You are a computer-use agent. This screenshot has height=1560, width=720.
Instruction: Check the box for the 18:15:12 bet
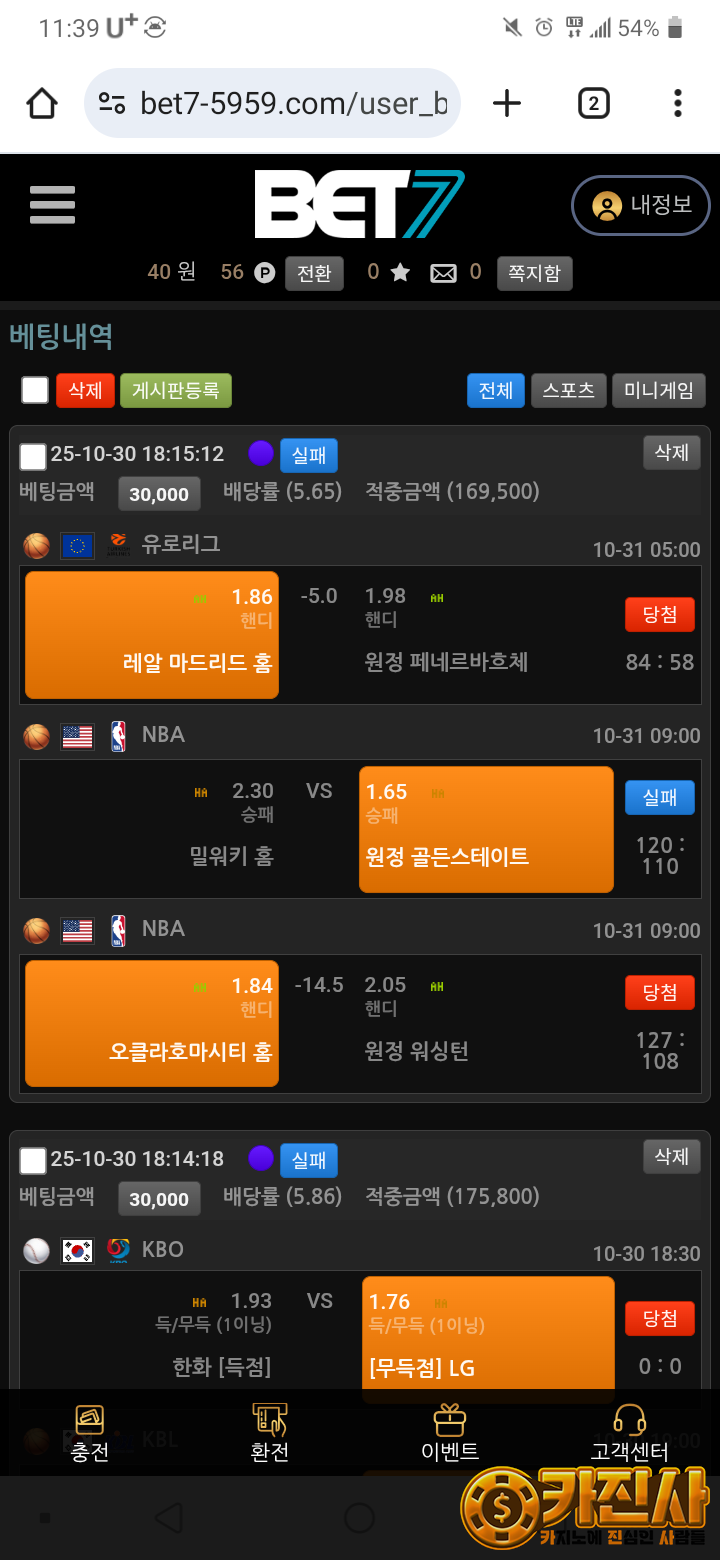[x=33, y=456]
